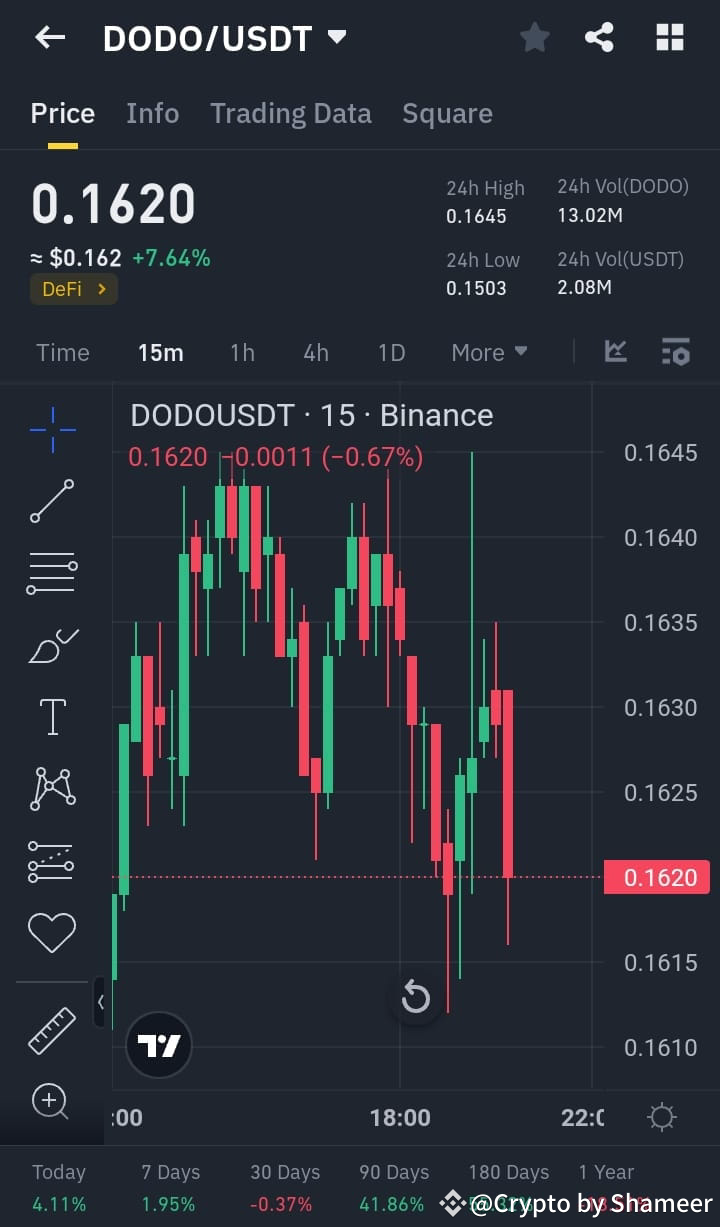This screenshot has width=720, height=1227.
Task: Collapse the drawing toolbar with side chevron
Action: (100, 1003)
